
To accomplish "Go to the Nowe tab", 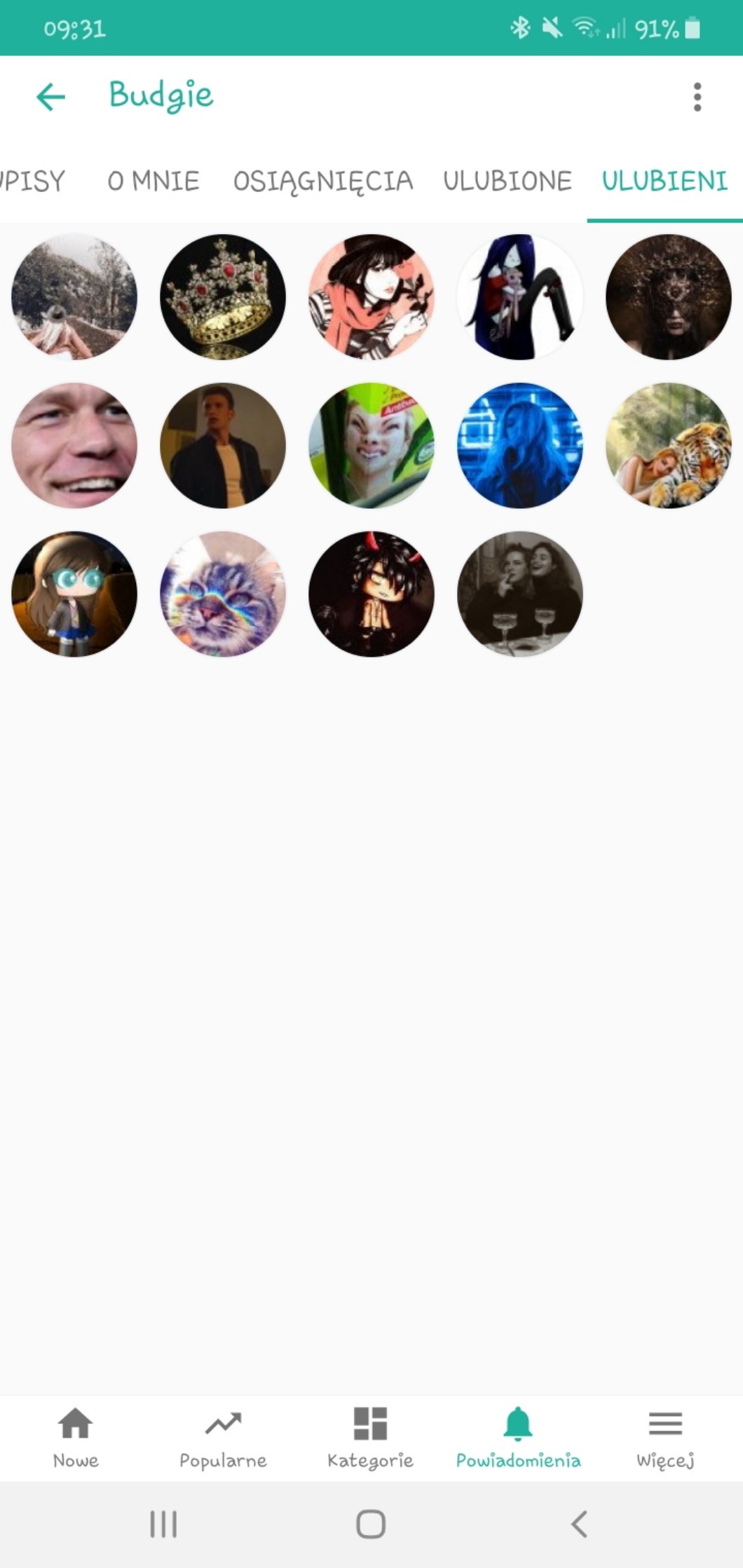I will click(75, 1438).
